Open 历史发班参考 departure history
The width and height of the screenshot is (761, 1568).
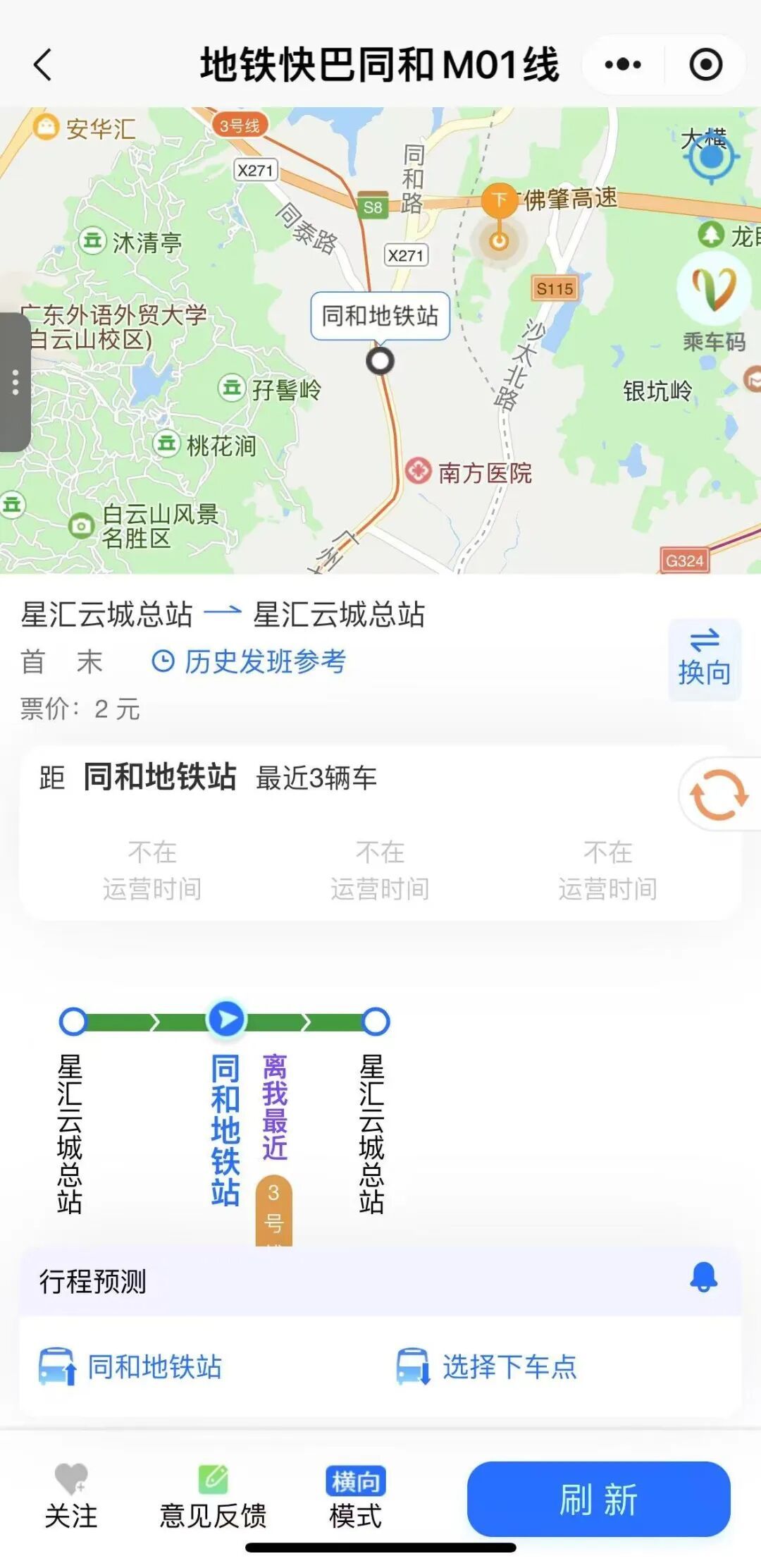(250, 661)
